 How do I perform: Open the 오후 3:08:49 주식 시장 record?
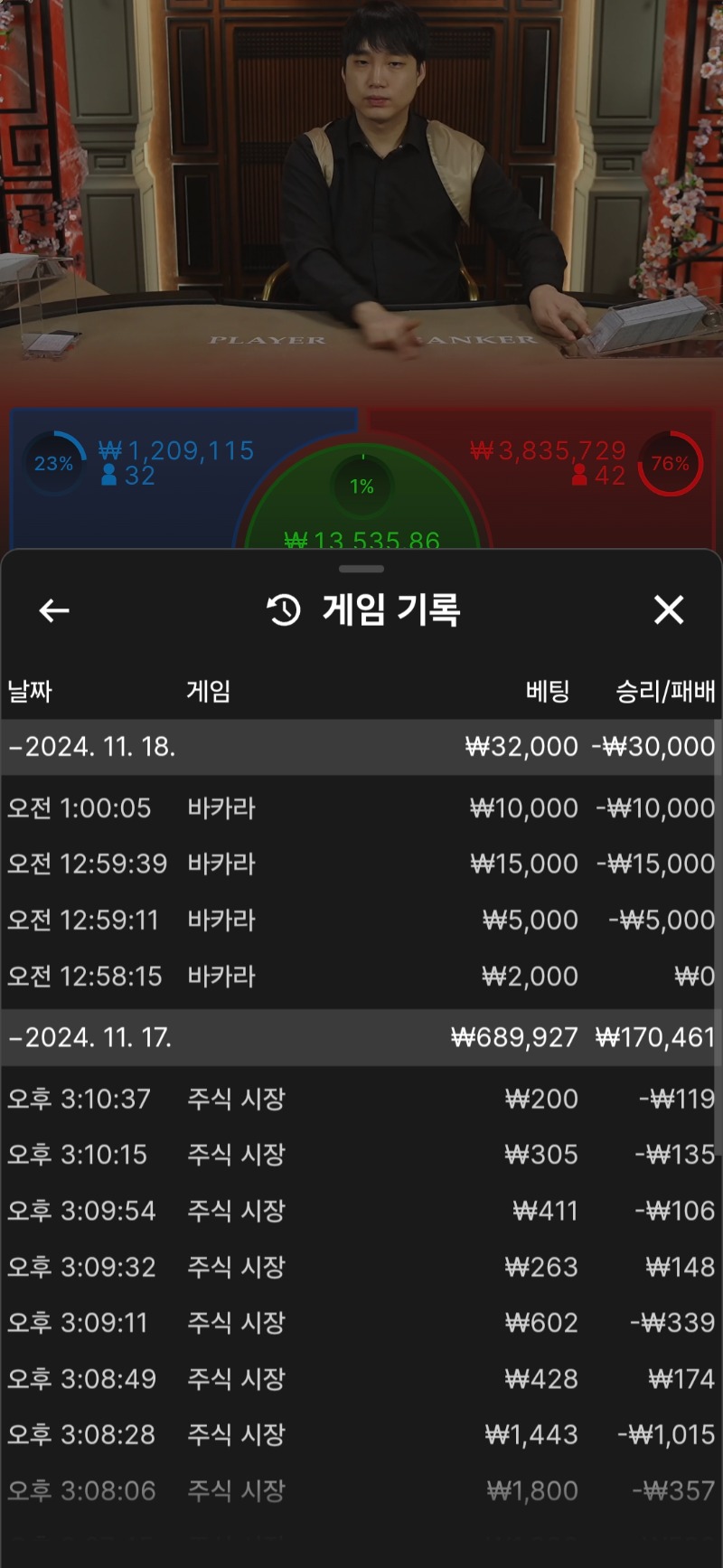pyautogui.click(x=360, y=1379)
